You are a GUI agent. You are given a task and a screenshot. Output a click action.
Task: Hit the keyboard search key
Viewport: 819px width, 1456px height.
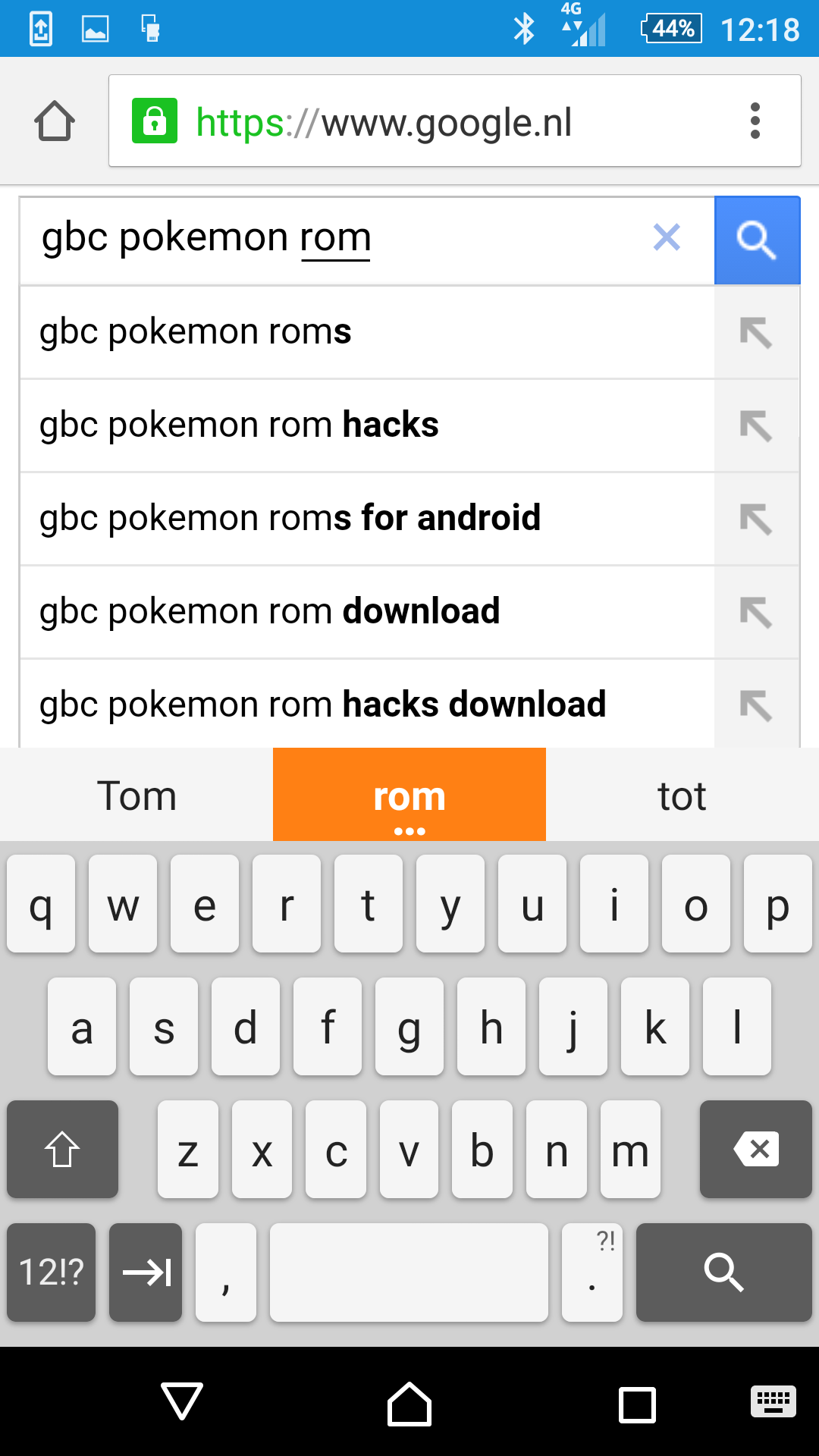coord(723,1272)
